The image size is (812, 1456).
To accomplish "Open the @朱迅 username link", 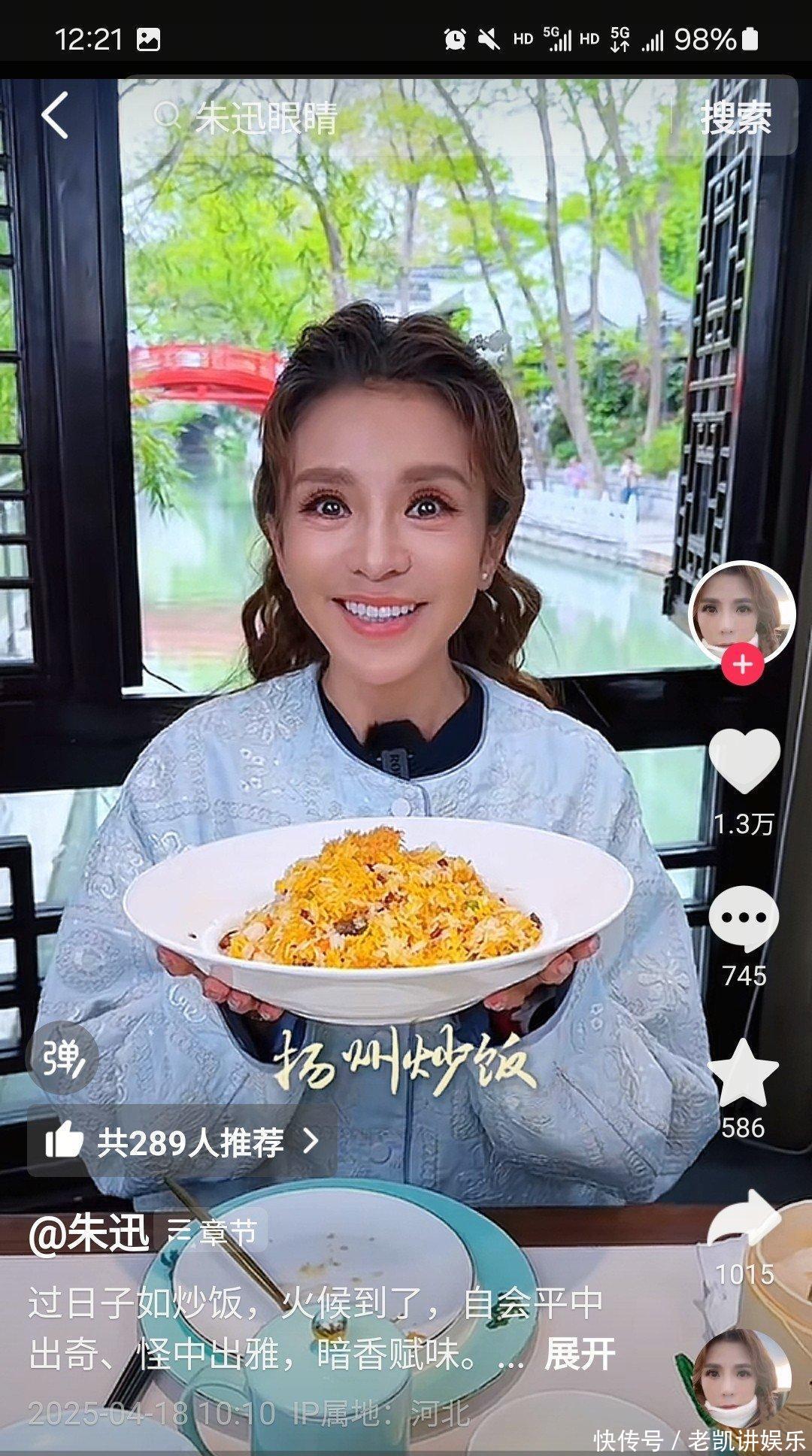I will [89, 1233].
